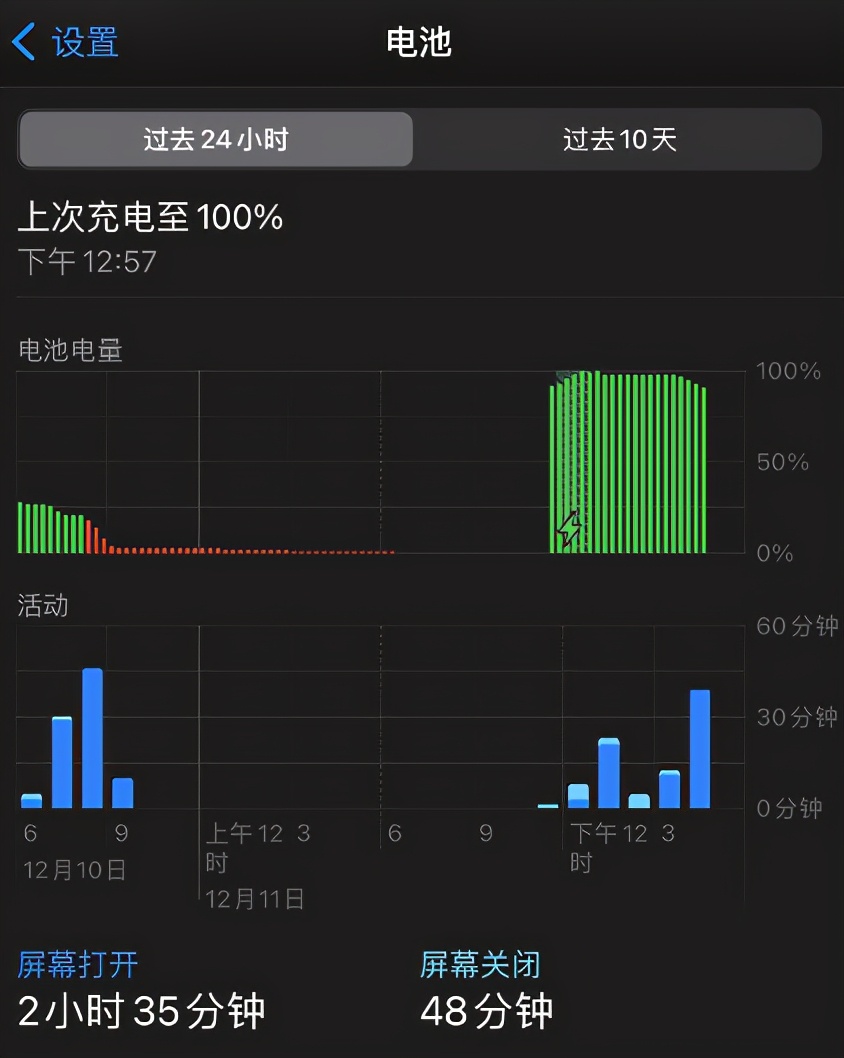The width and height of the screenshot is (844, 1058).
Task: Open 设置 via the back link
Action: click(85, 43)
